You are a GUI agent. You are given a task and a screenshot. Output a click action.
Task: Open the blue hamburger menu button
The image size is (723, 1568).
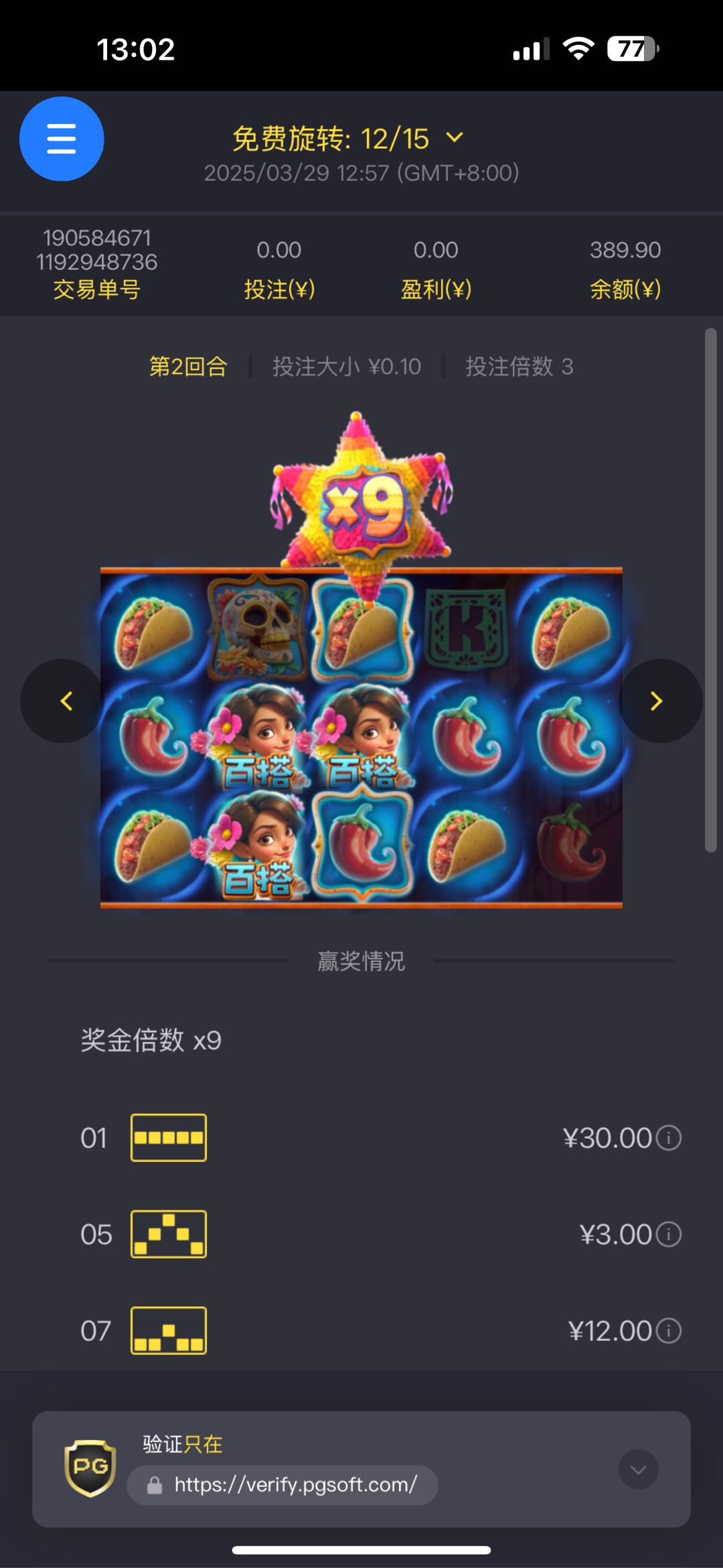62,139
